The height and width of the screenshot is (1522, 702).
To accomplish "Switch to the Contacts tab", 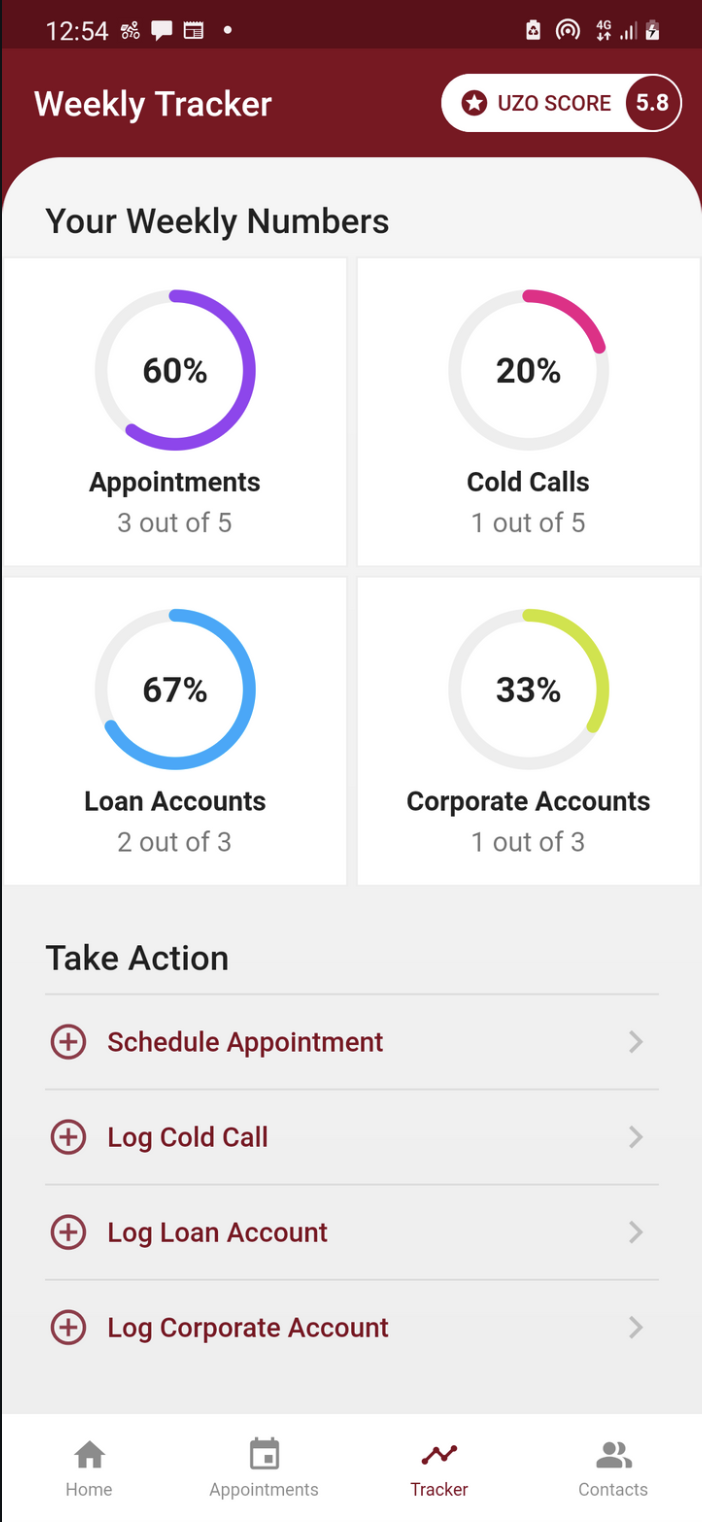I will [x=613, y=1468].
